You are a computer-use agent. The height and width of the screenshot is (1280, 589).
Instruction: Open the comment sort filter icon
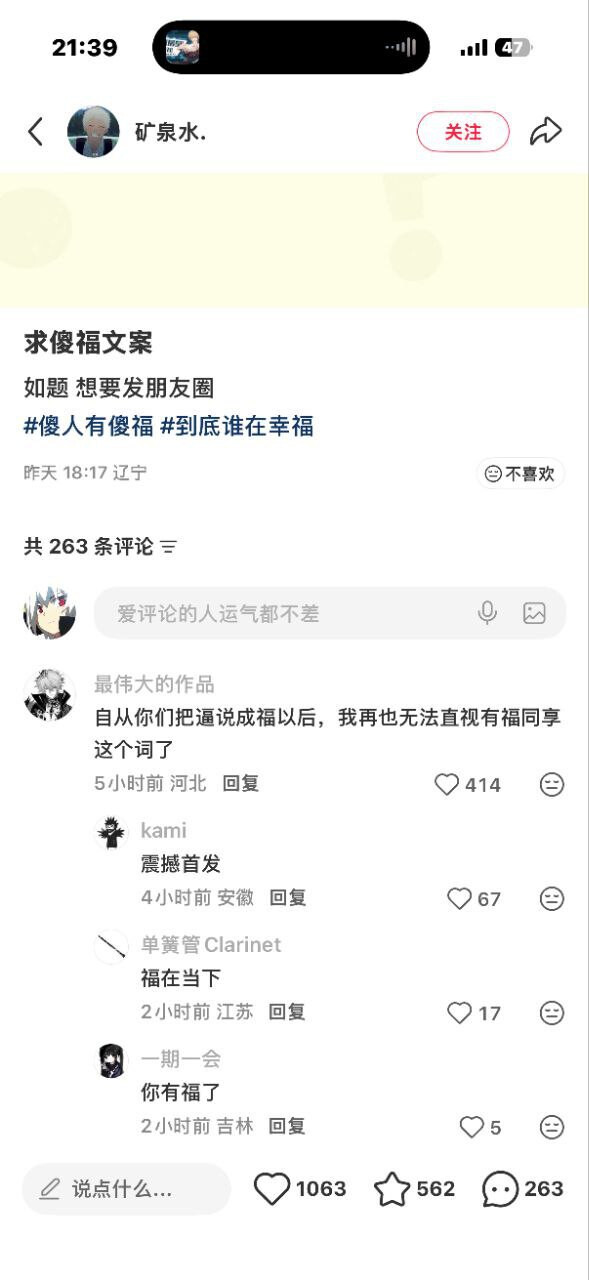coord(169,547)
